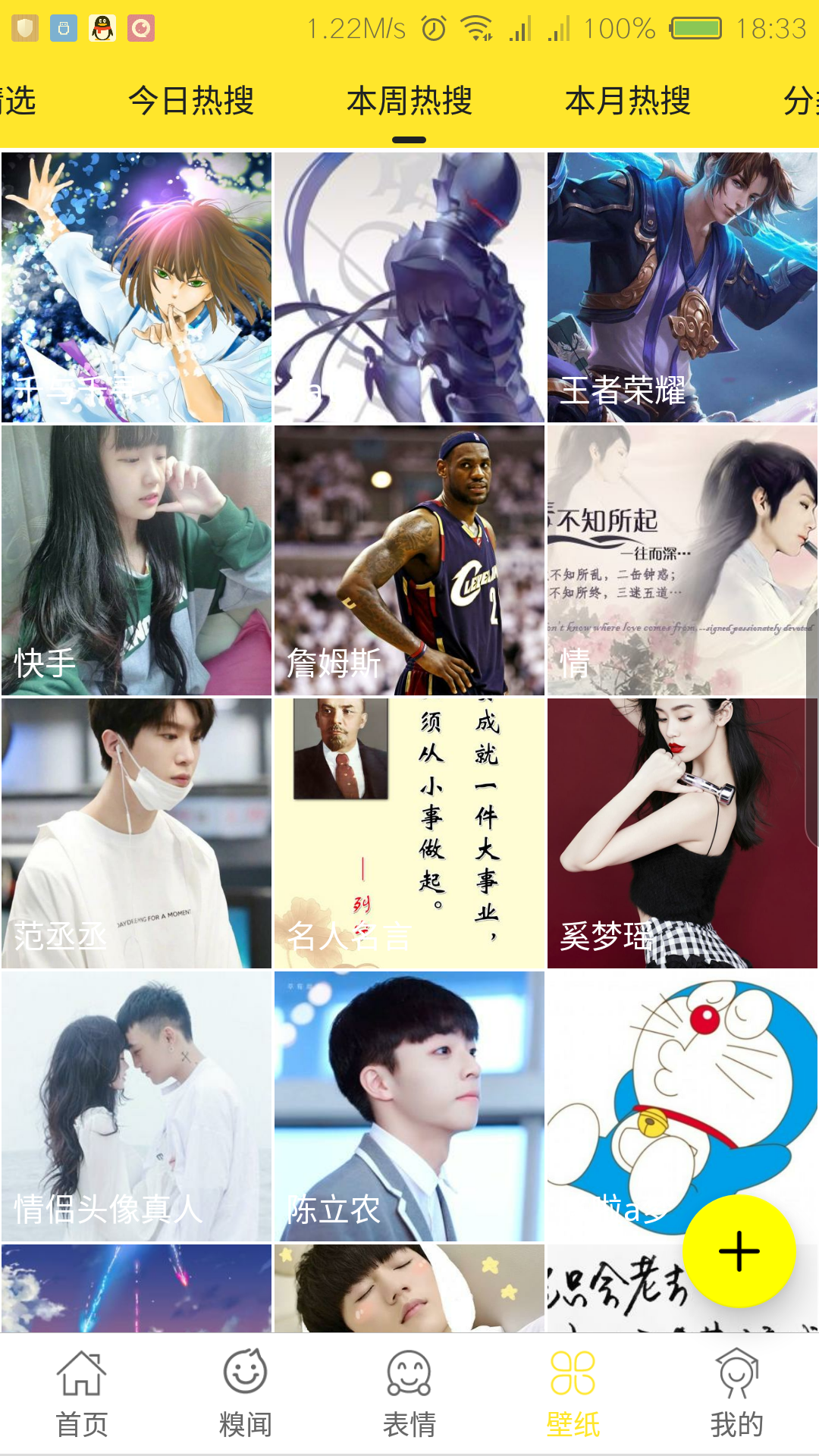Open the 范丞丞 wallpaper tile
The width and height of the screenshot is (819, 1456).
[136, 833]
